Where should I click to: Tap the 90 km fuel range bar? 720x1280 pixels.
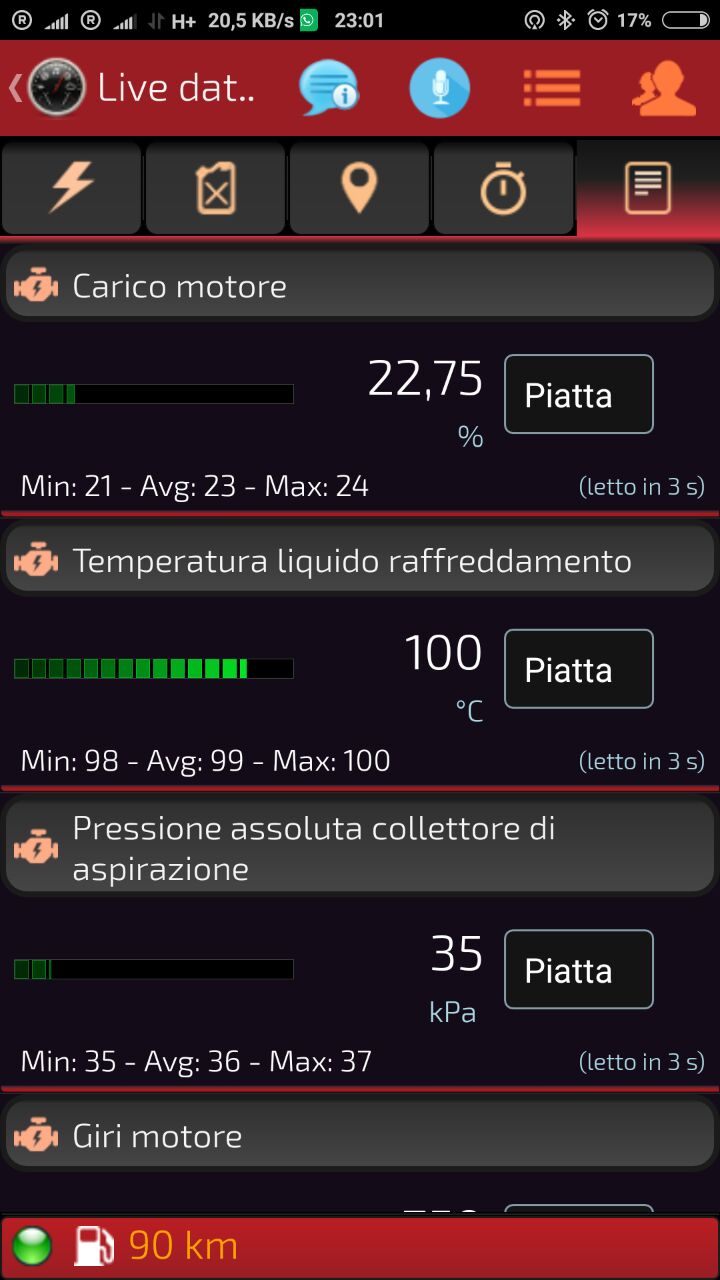pyautogui.click(x=360, y=1246)
